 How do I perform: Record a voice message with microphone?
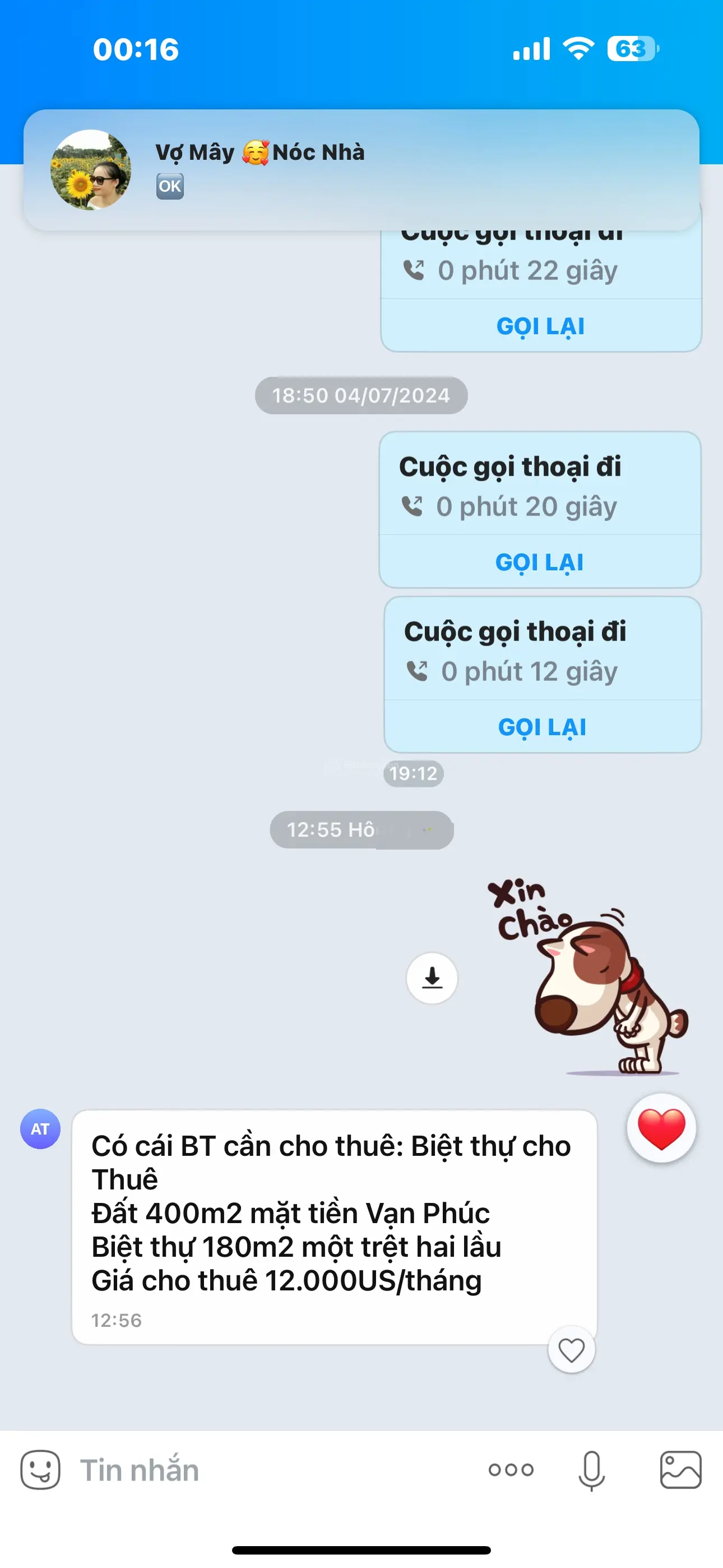pyautogui.click(x=591, y=1470)
